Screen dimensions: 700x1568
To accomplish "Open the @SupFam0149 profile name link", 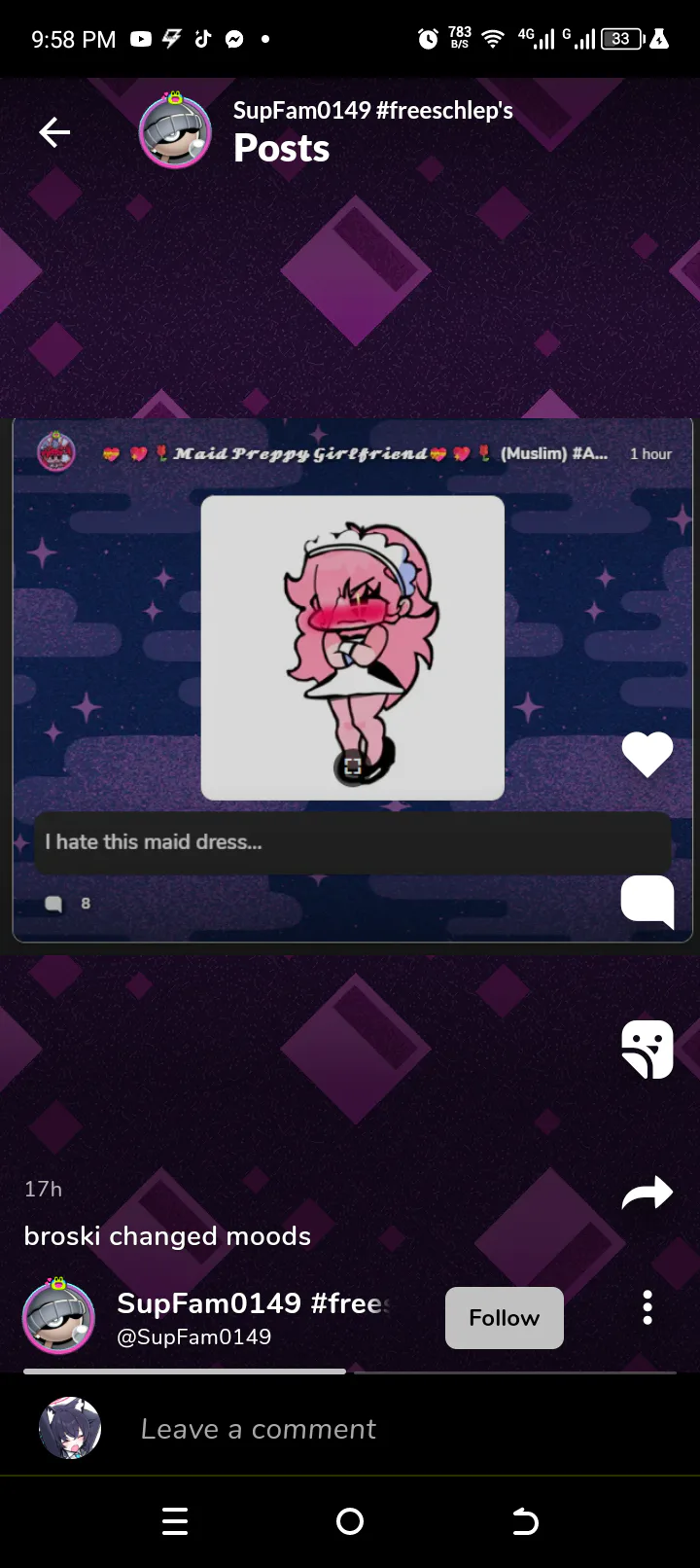I will pos(193,1336).
